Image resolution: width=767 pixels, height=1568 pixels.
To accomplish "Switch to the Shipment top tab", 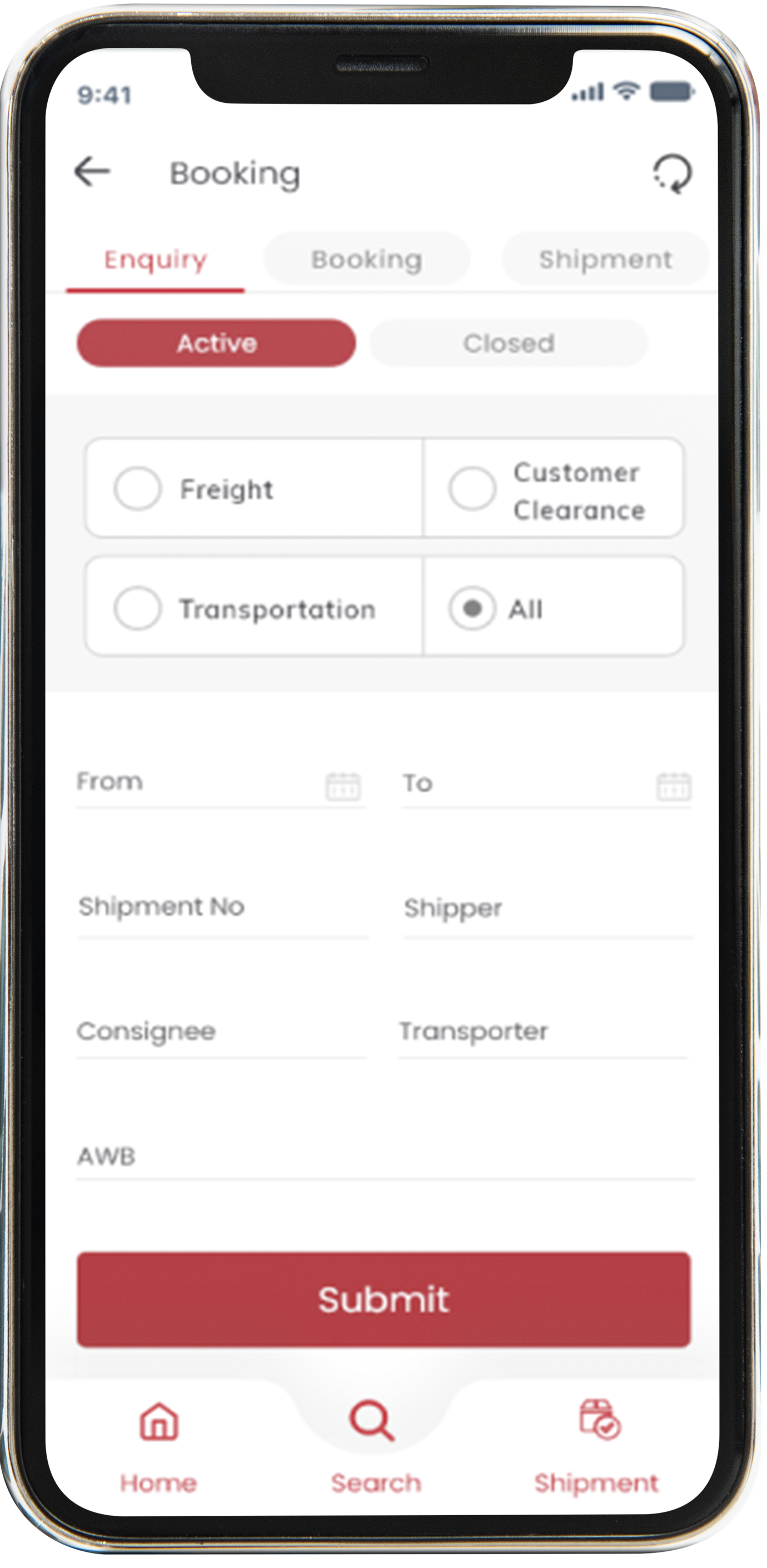I will (x=605, y=259).
